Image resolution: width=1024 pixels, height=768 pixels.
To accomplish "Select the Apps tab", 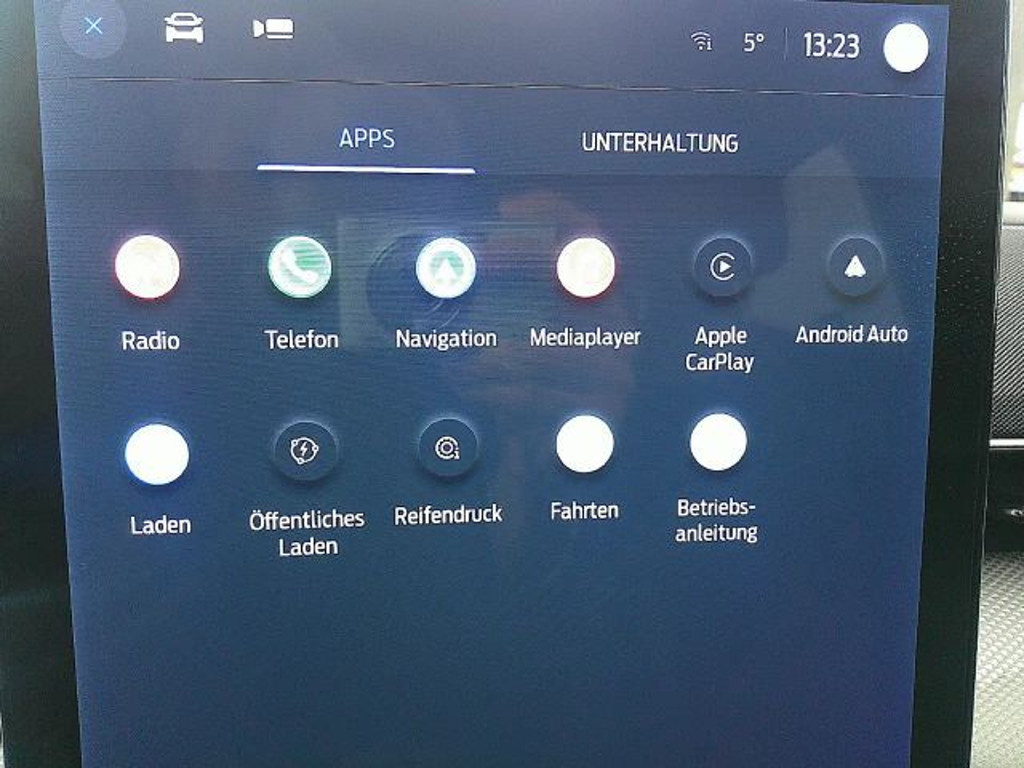I will [x=366, y=139].
